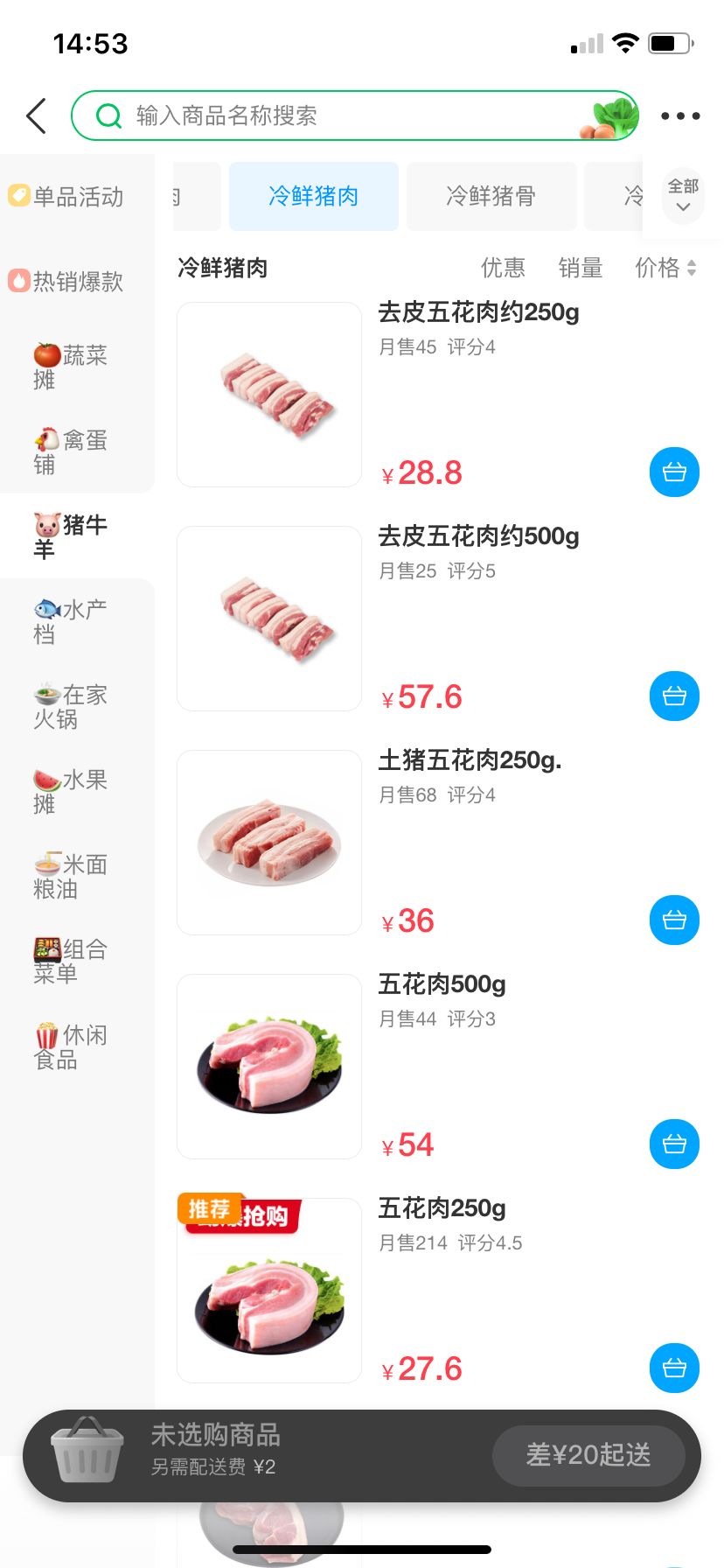Go back using the top-left arrow
Viewport: 724px width, 1568px height.
point(36,115)
